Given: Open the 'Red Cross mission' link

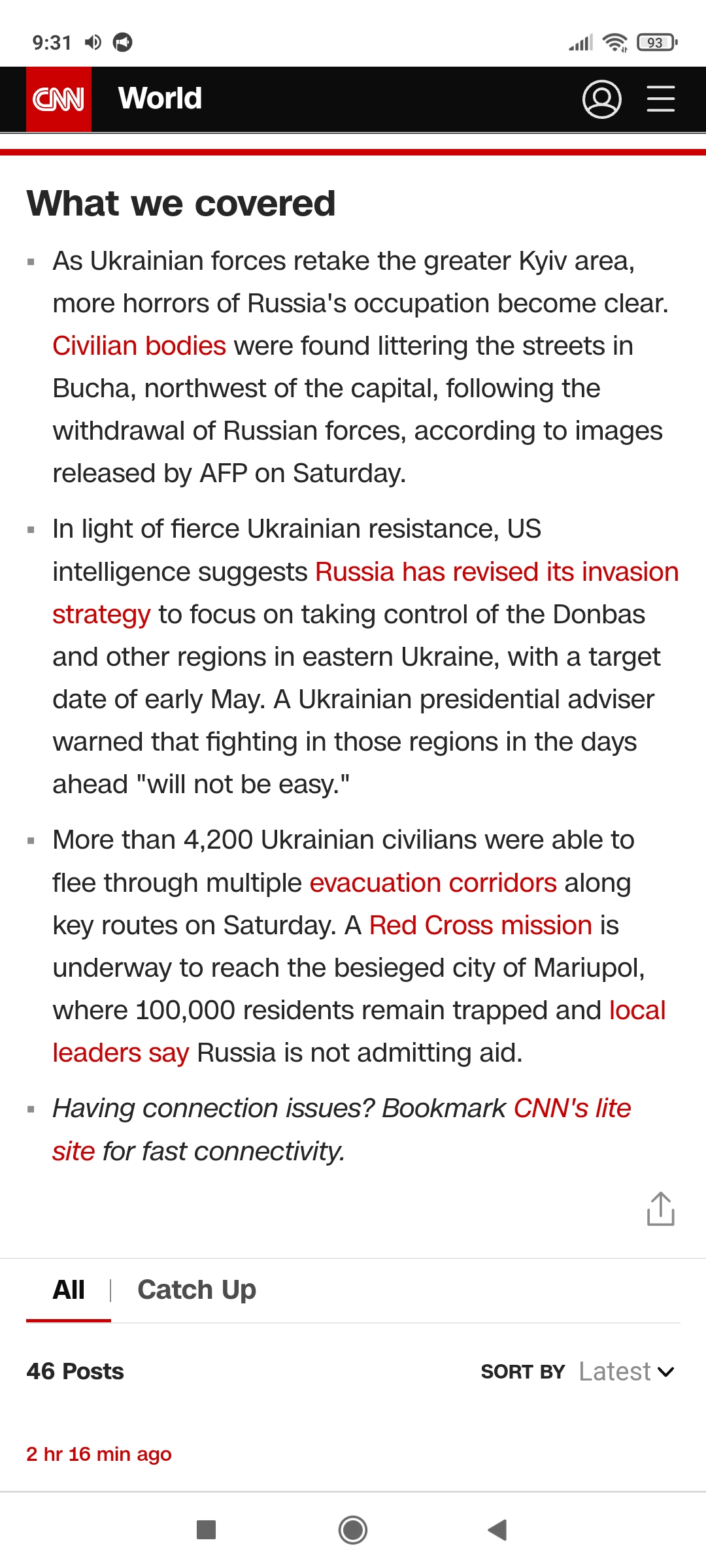Looking at the screenshot, I should 480,925.
